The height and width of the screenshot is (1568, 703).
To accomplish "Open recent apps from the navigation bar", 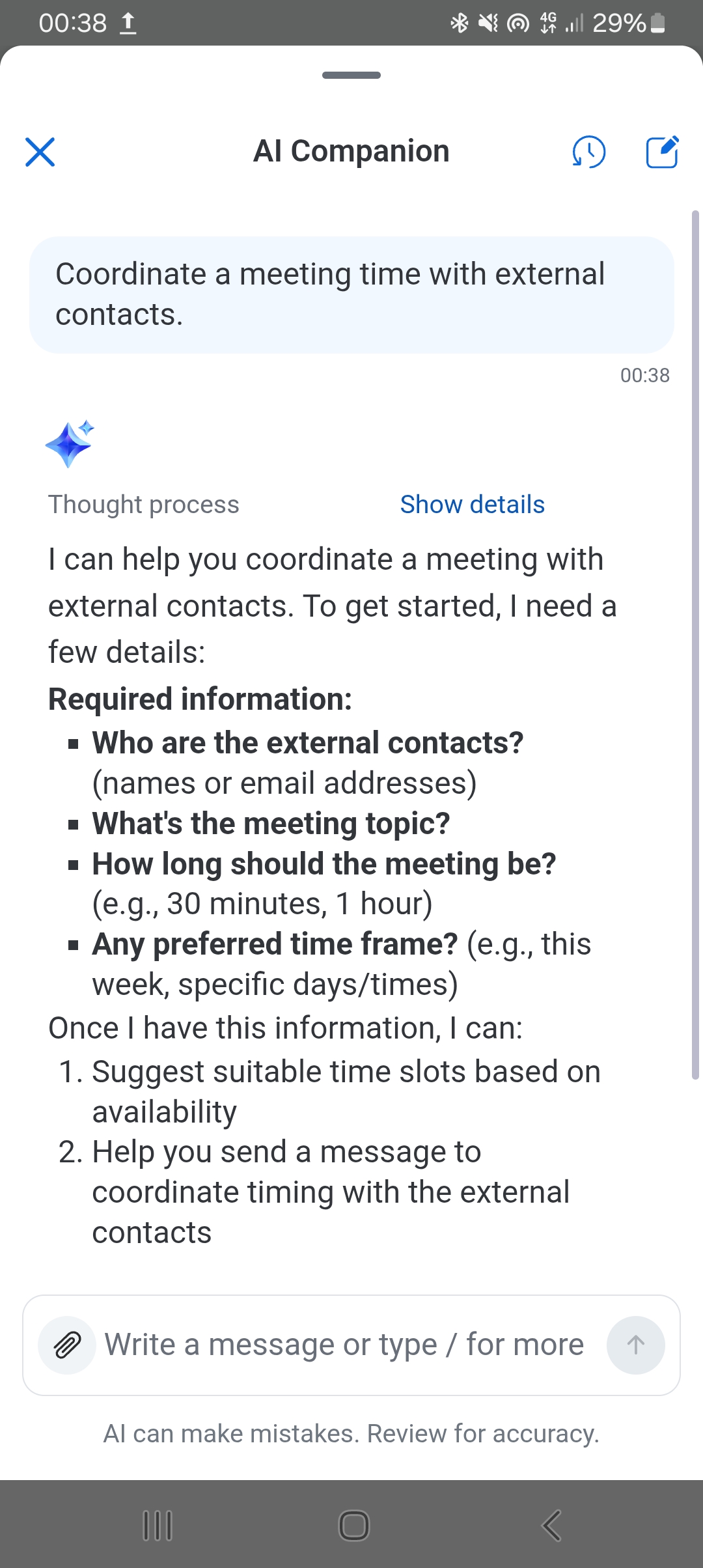I will pyautogui.click(x=157, y=1525).
